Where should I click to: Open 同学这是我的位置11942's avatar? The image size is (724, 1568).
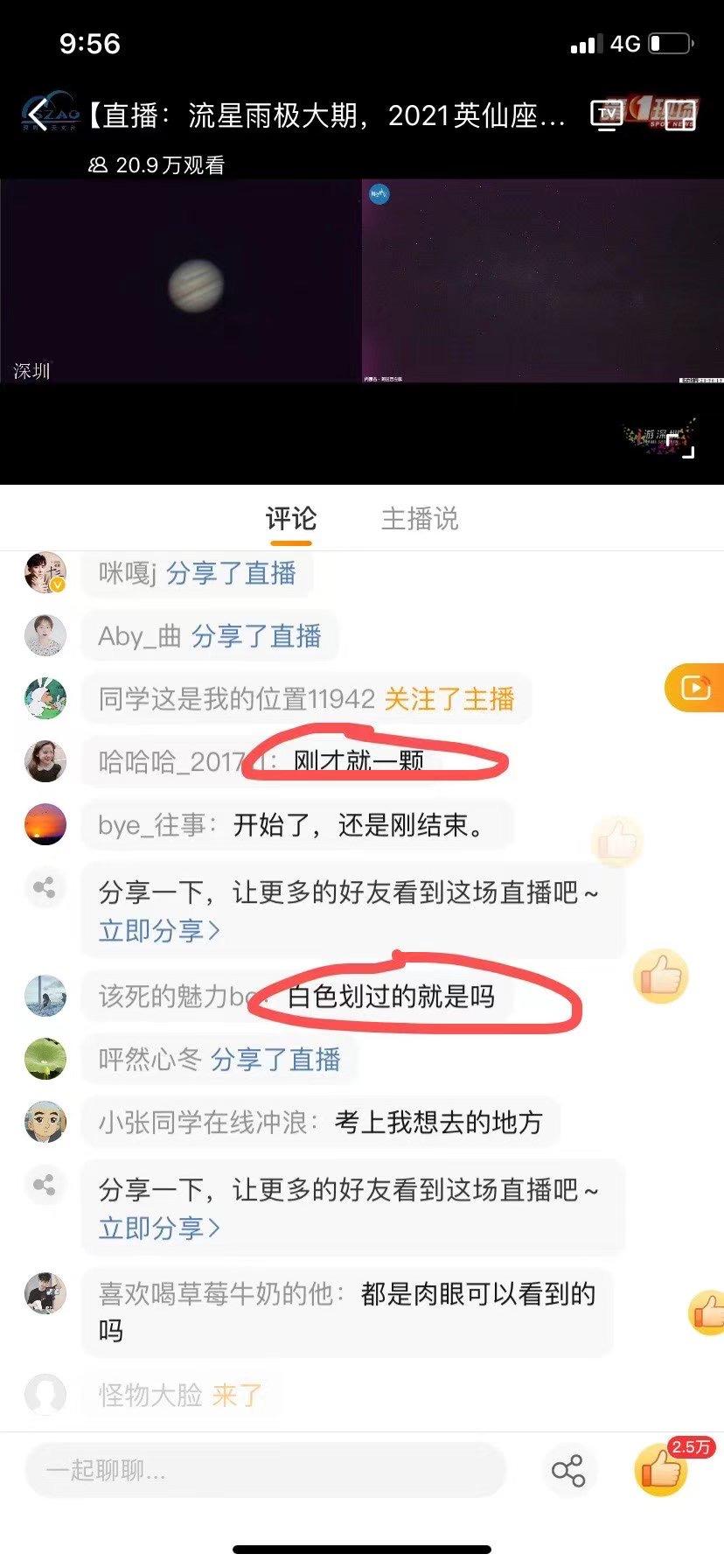[x=45, y=698]
